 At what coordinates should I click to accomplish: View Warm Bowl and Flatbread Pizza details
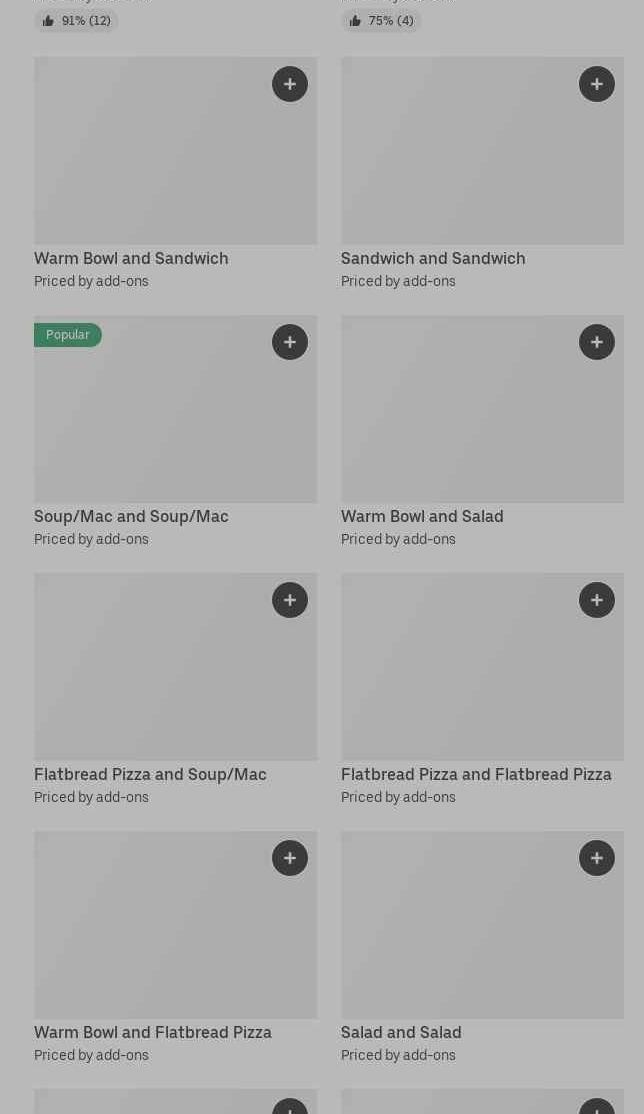(153, 1032)
